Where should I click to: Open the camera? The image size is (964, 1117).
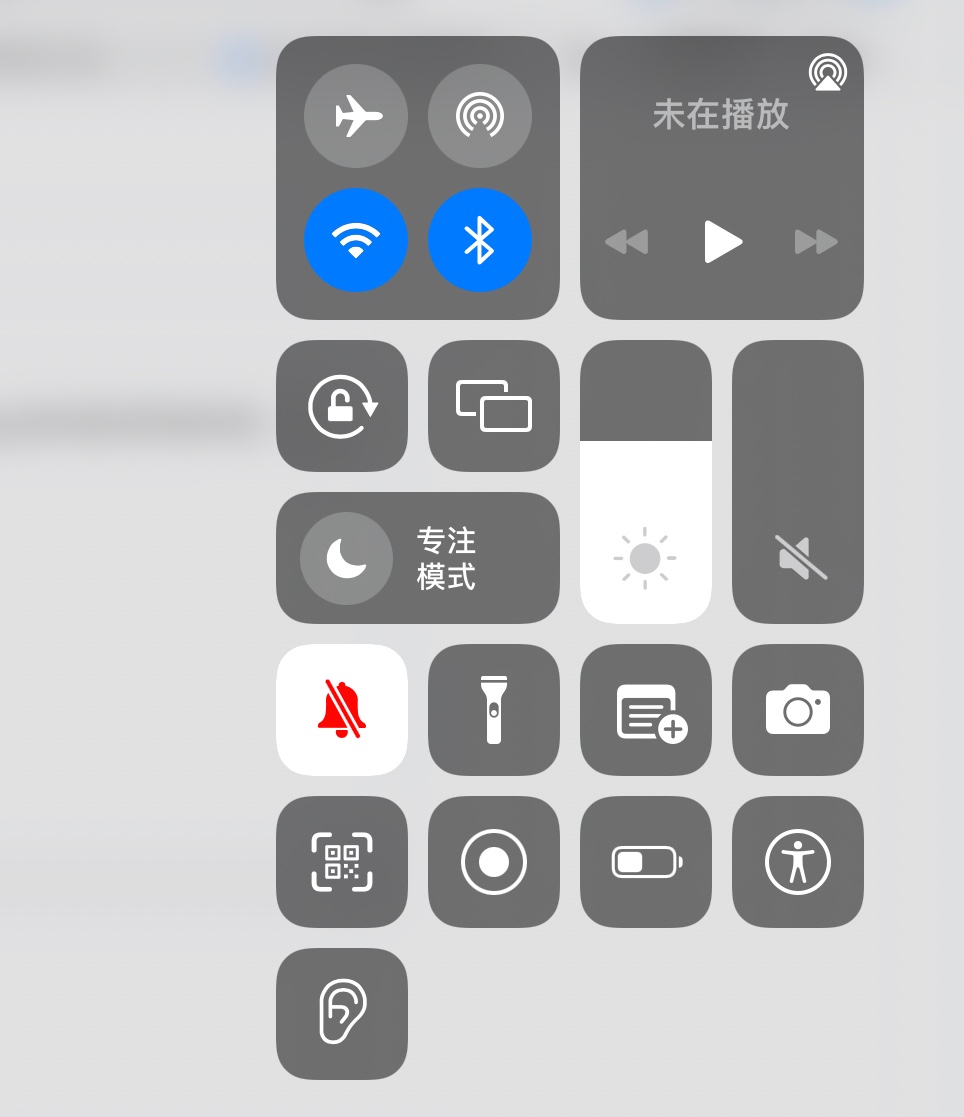pyautogui.click(x=798, y=710)
